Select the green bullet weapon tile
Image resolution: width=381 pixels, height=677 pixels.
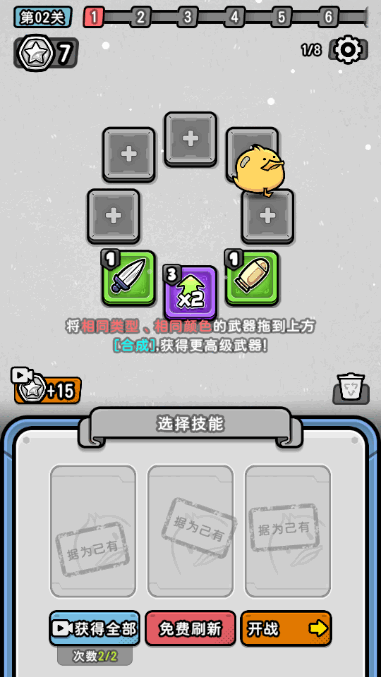click(x=252, y=278)
